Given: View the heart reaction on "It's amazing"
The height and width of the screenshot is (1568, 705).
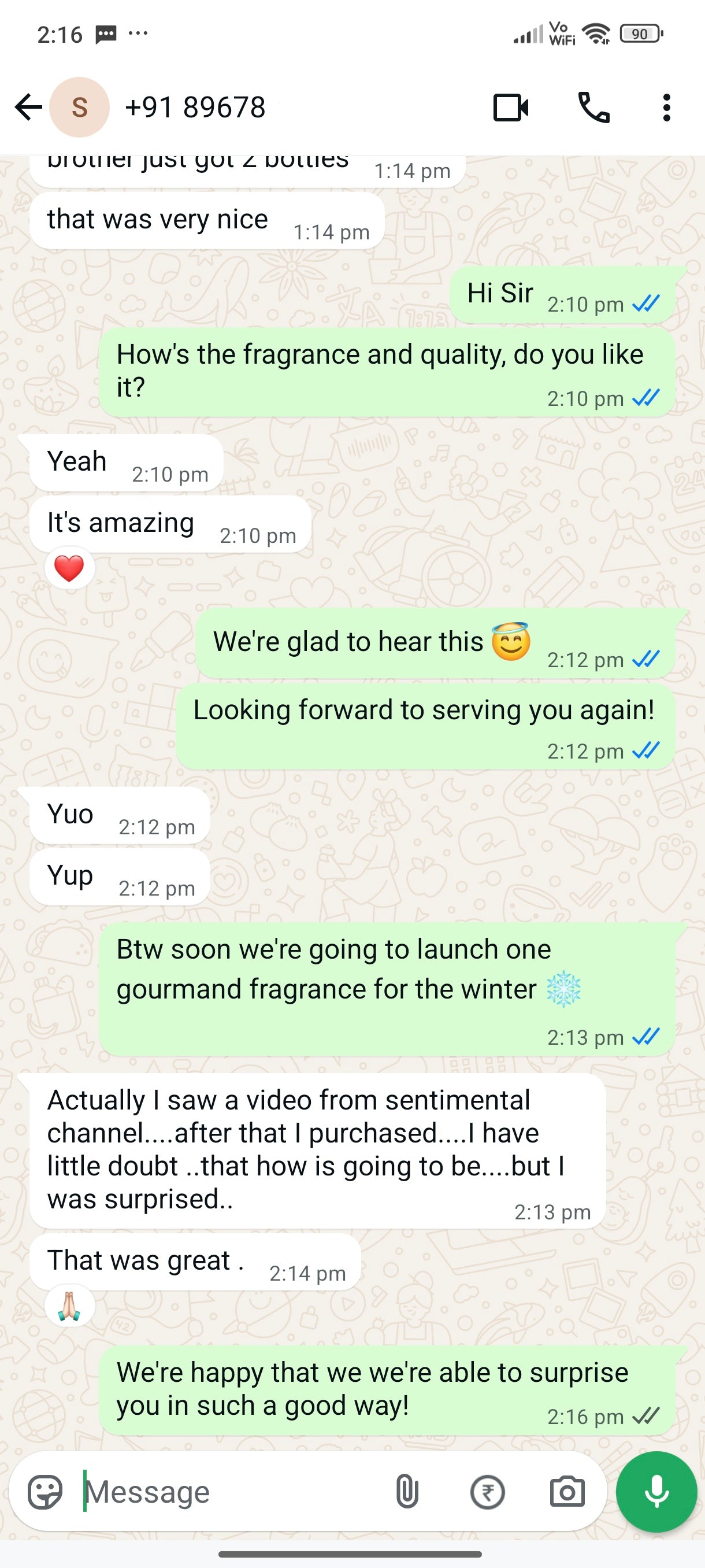Looking at the screenshot, I should pos(69,569).
